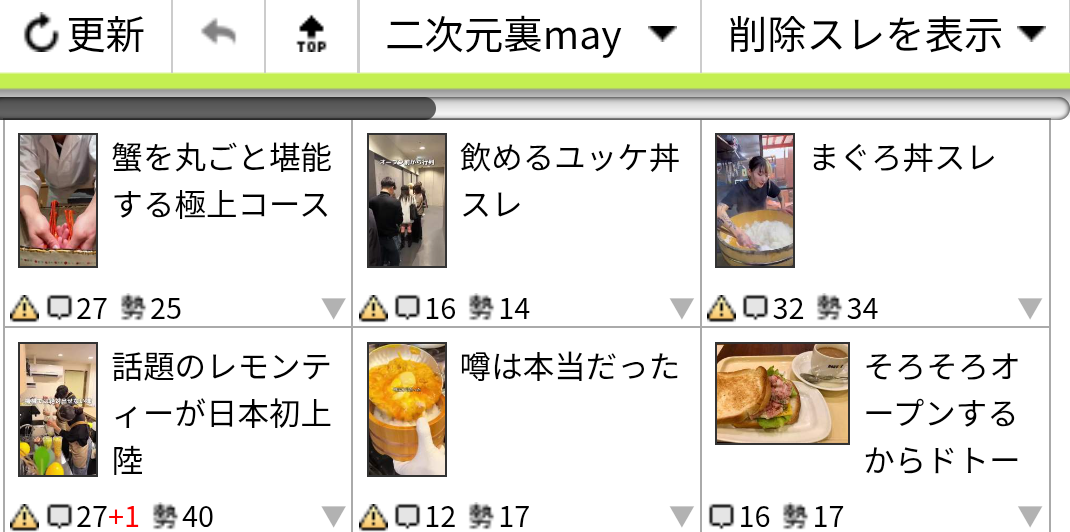
Task: Expand the arrow menu on the 飲めるユッケ丼 thread
Action: (x=682, y=309)
